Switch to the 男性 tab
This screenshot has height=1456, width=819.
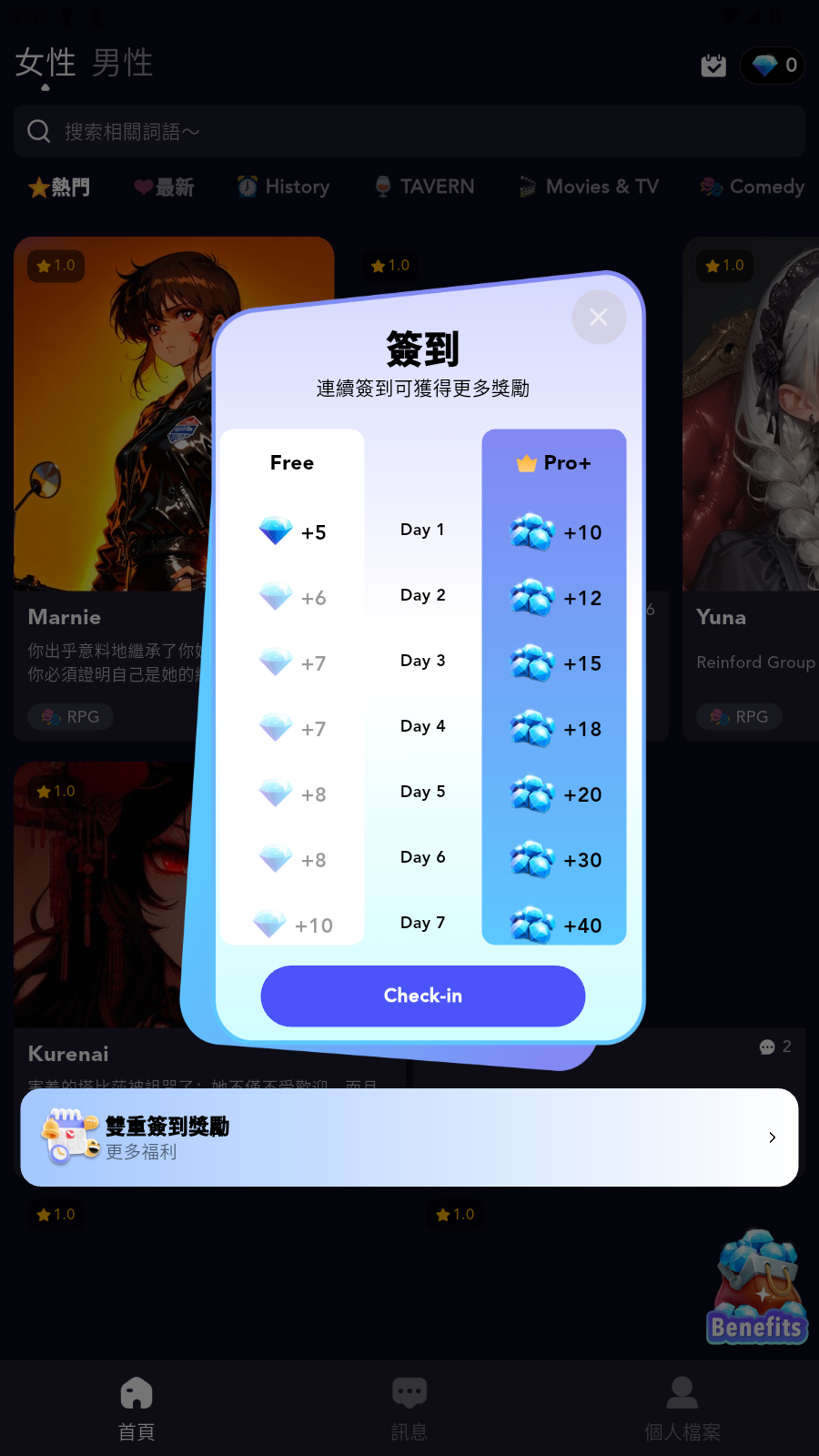tap(122, 64)
